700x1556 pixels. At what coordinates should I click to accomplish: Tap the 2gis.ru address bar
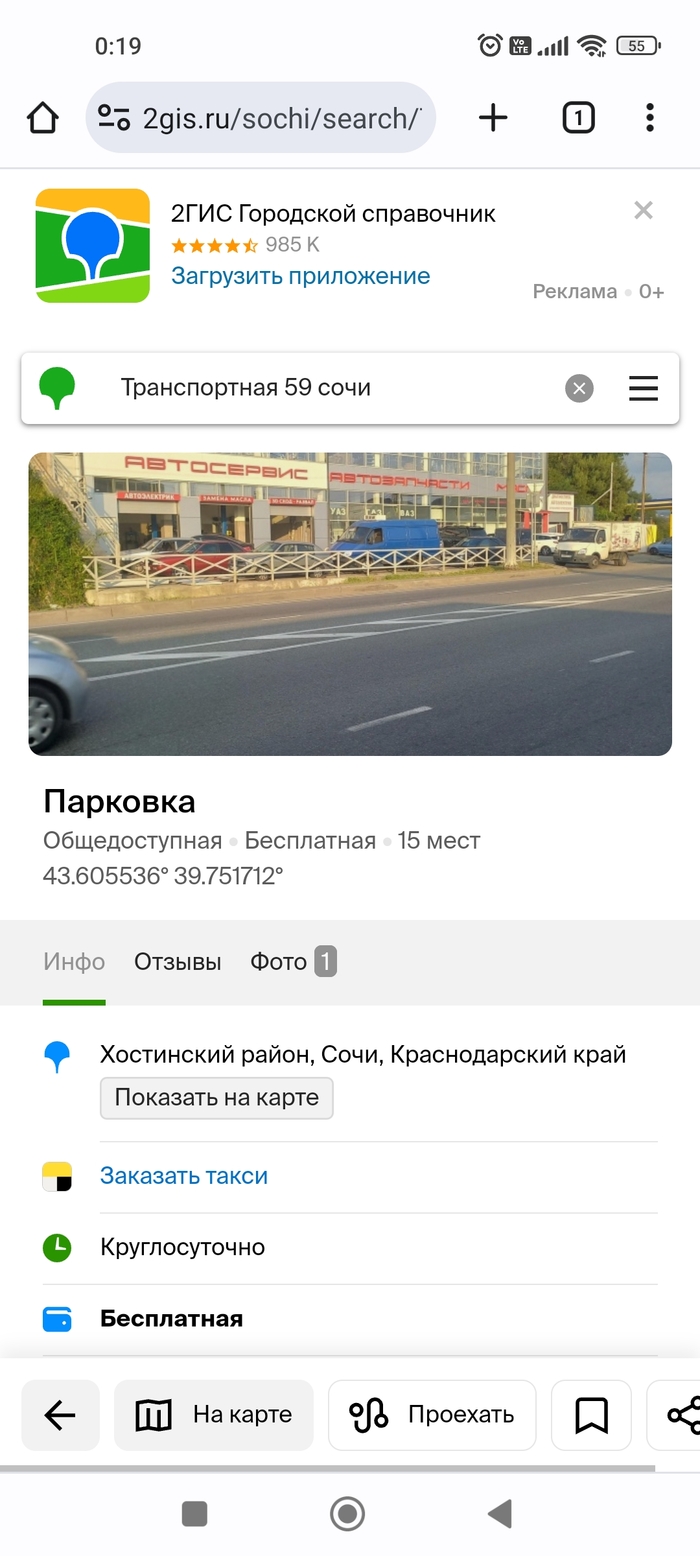coord(260,118)
